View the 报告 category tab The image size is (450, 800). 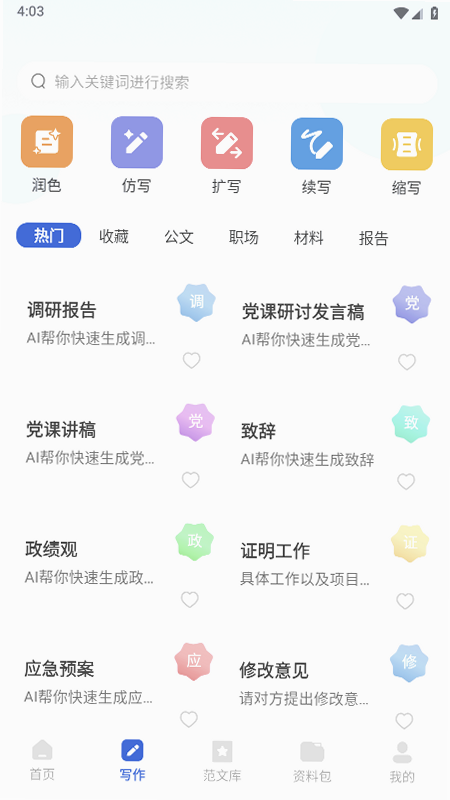pos(373,238)
